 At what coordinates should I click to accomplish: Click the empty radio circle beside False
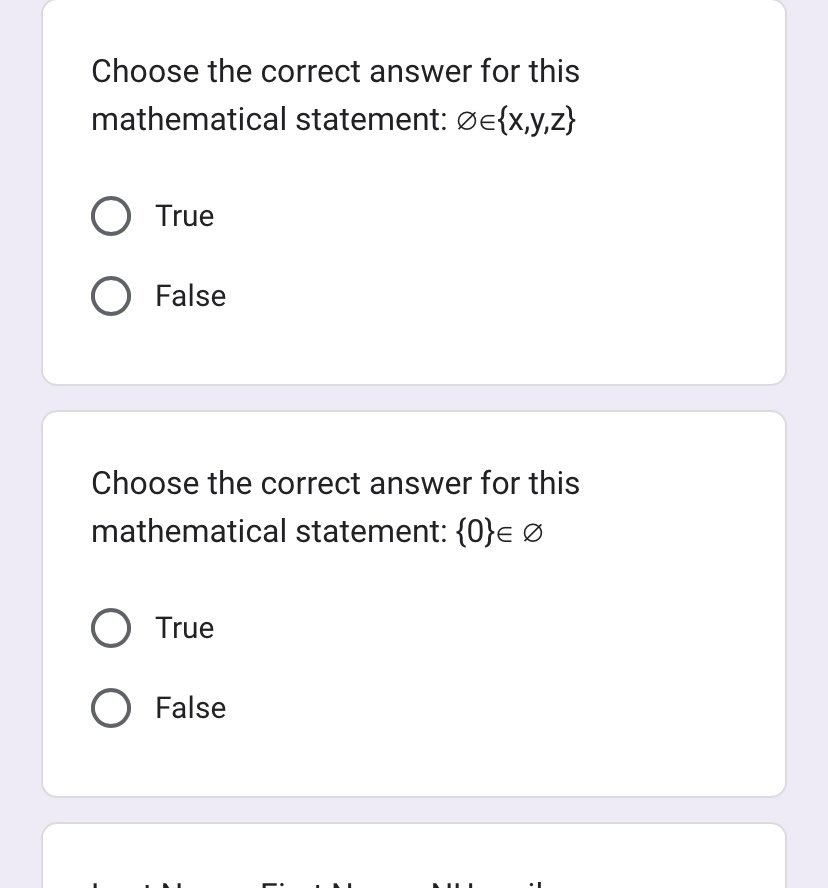click(111, 296)
